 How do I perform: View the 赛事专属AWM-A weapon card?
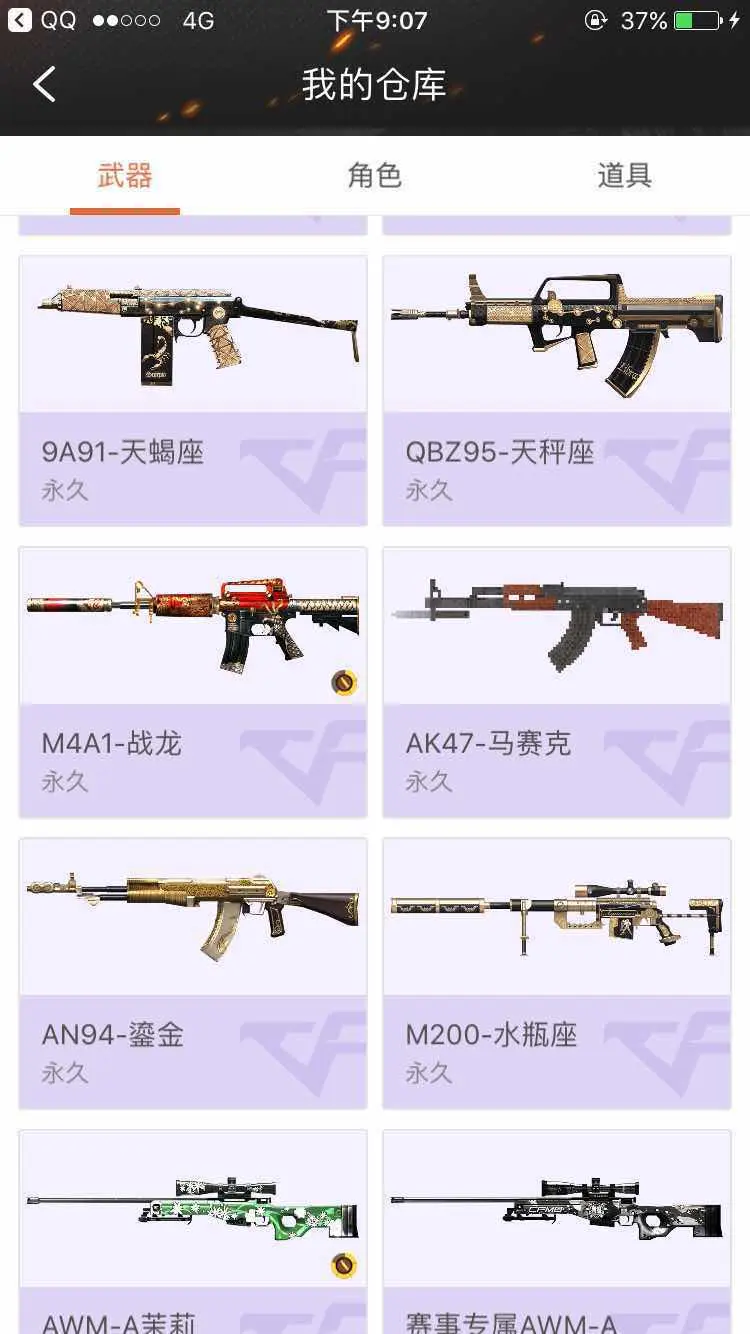pos(557,1232)
